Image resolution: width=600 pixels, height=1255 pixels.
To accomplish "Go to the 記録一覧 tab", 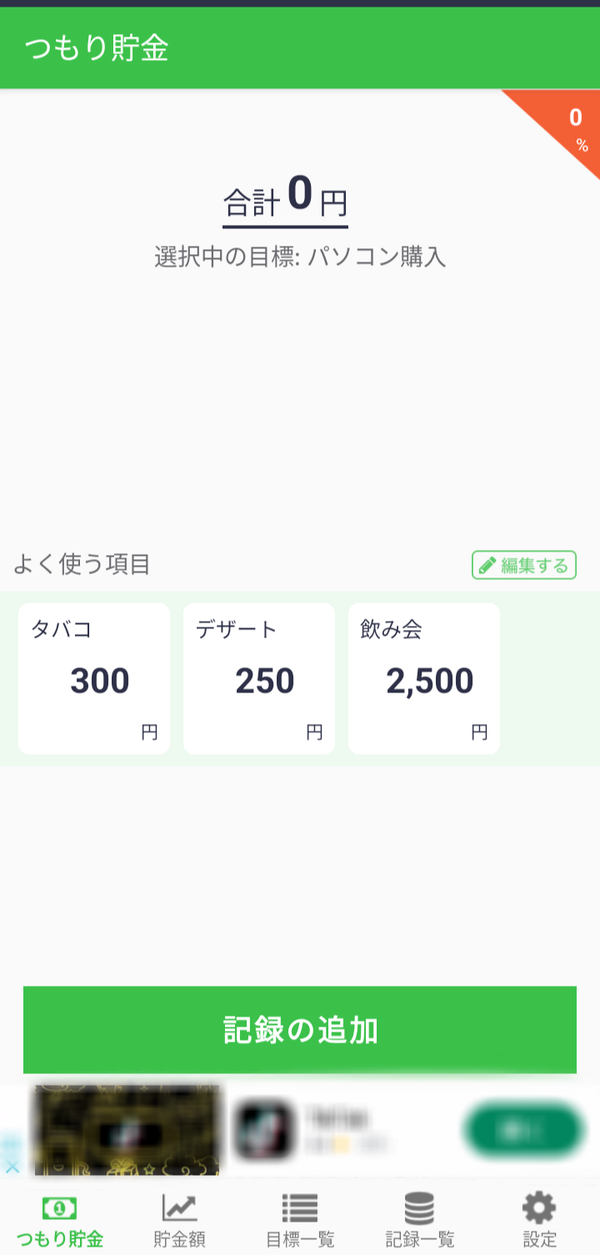I will [420, 1221].
